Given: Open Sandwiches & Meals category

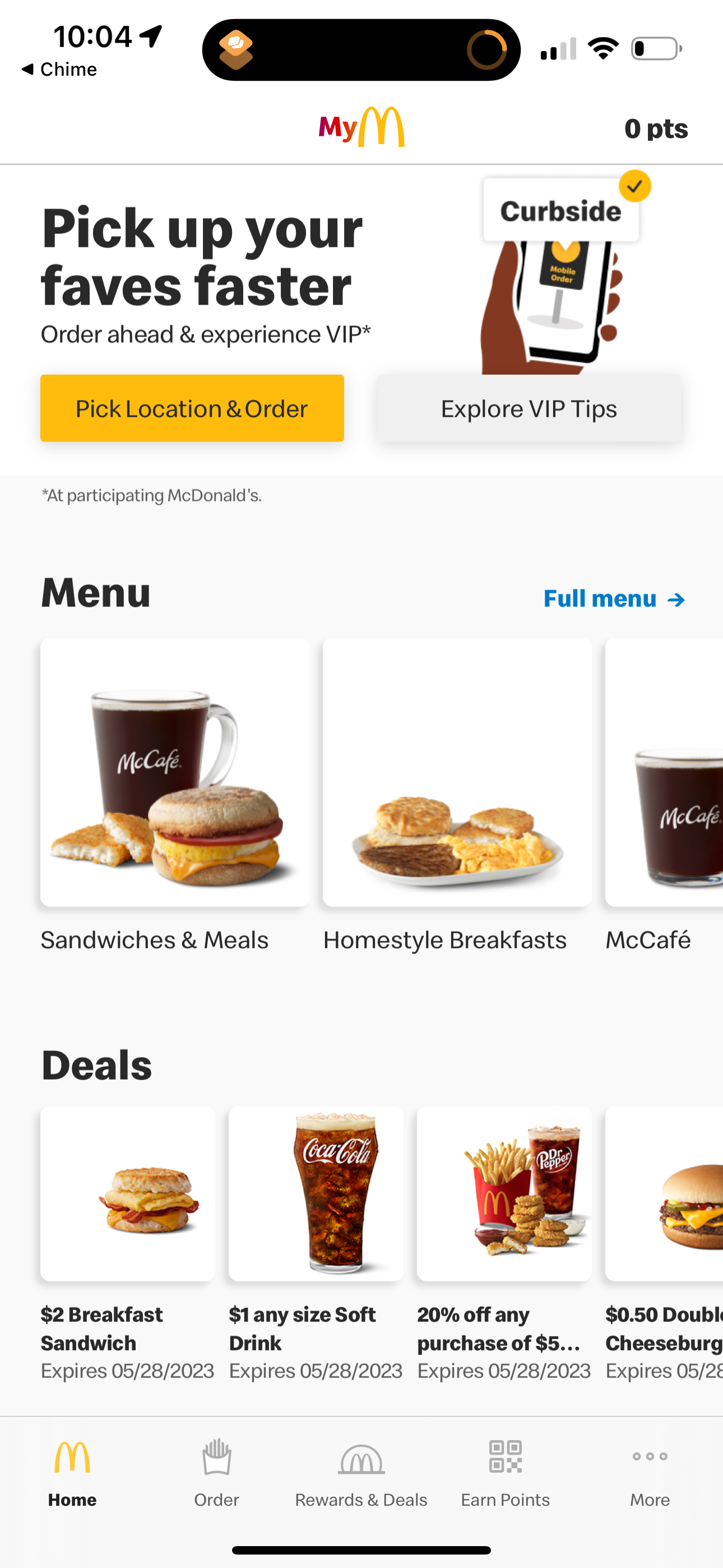Looking at the screenshot, I should click(x=175, y=772).
